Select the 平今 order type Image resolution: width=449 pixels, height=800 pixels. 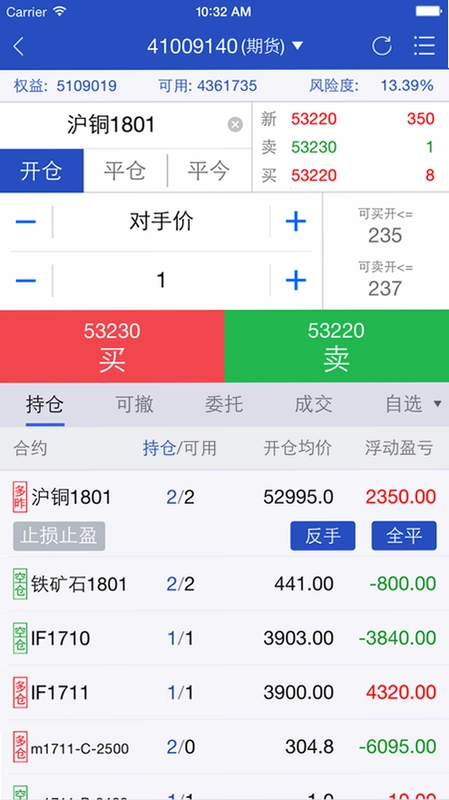click(x=209, y=171)
